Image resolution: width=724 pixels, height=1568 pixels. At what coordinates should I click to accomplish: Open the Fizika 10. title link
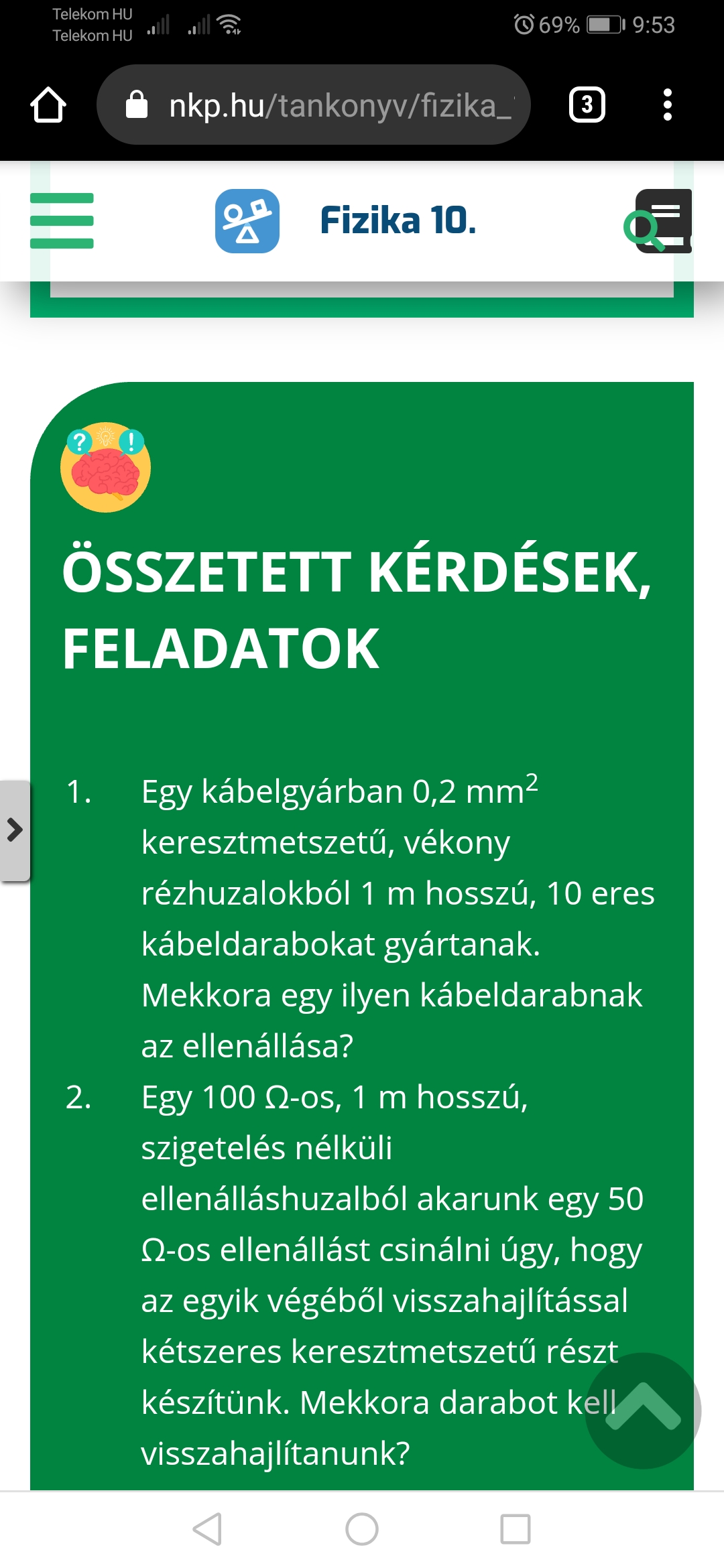(x=398, y=221)
